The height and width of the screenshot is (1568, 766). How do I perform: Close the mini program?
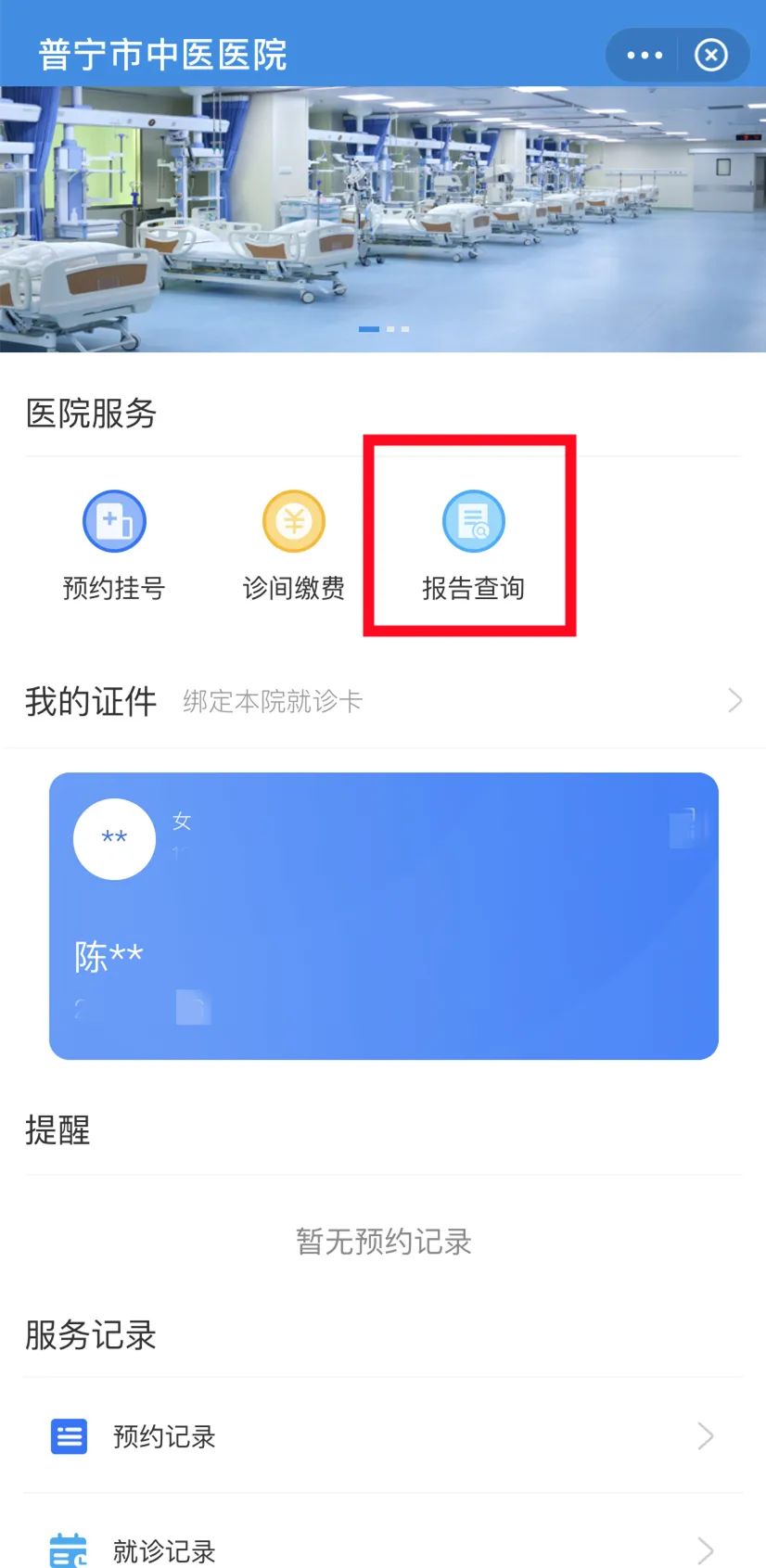point(711,56)
